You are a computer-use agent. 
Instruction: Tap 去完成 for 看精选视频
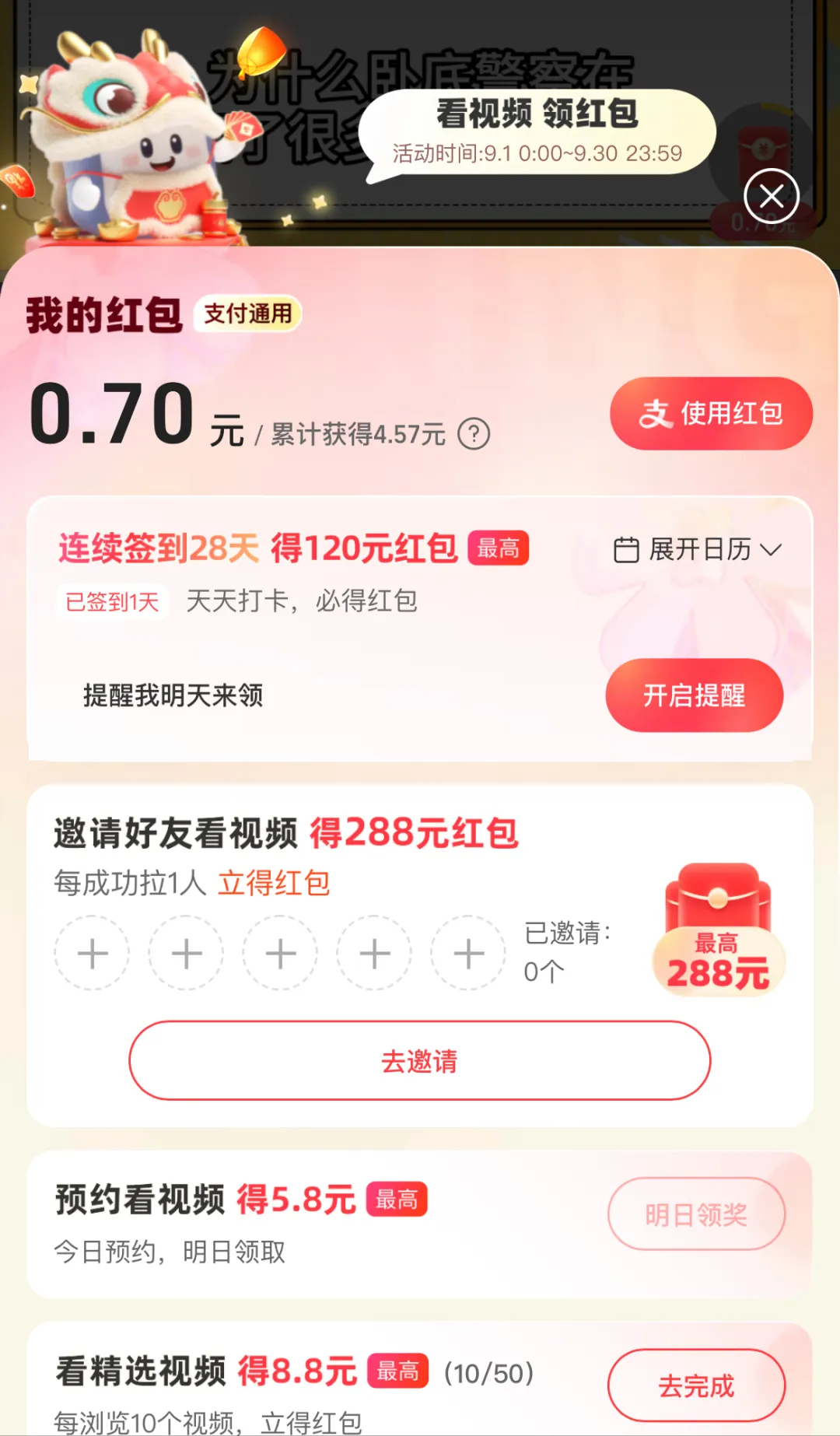(696, 1385)
